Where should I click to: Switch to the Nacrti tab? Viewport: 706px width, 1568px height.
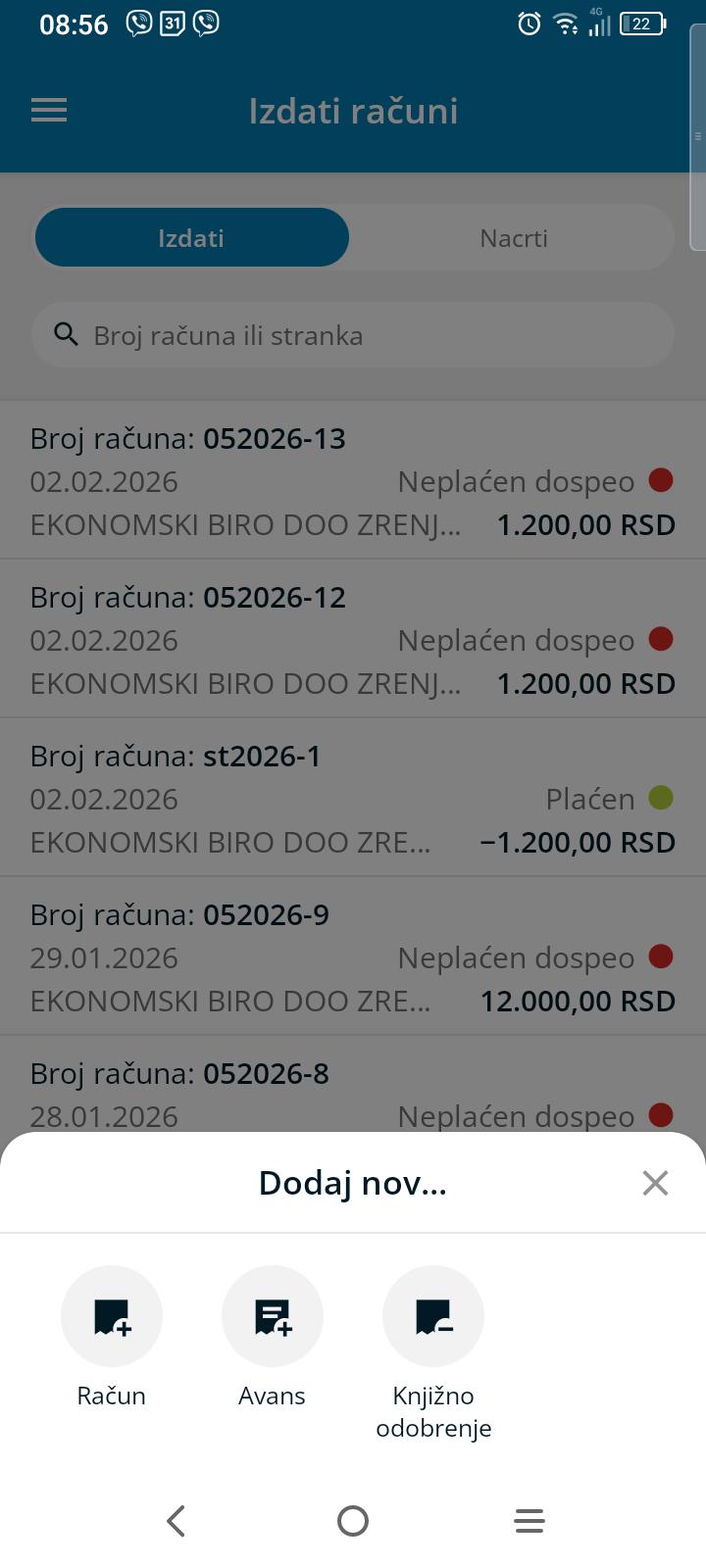point(513,238)
